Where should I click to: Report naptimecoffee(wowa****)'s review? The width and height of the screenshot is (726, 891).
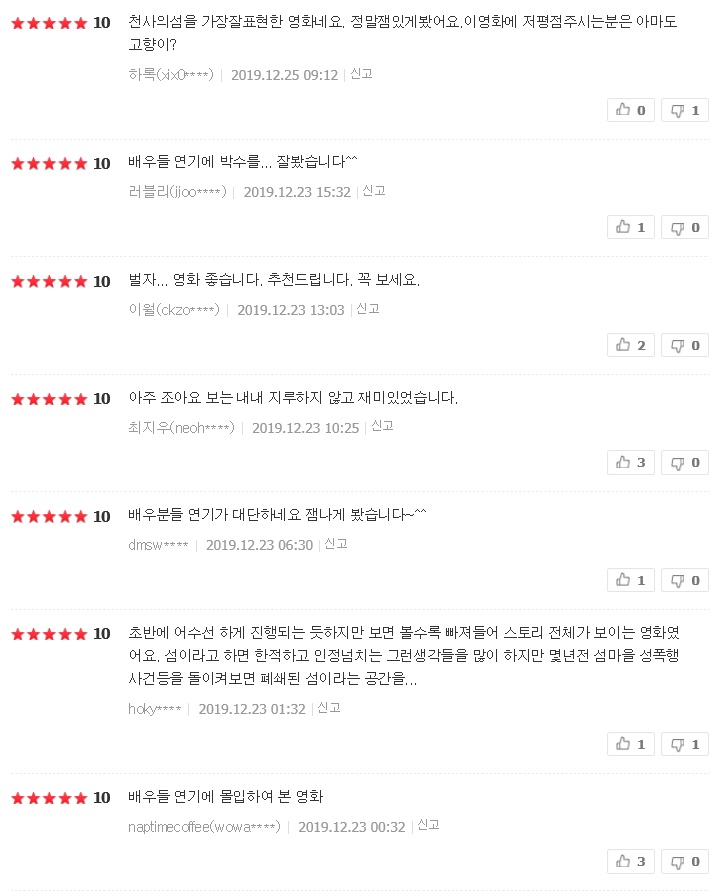[428, 825]
